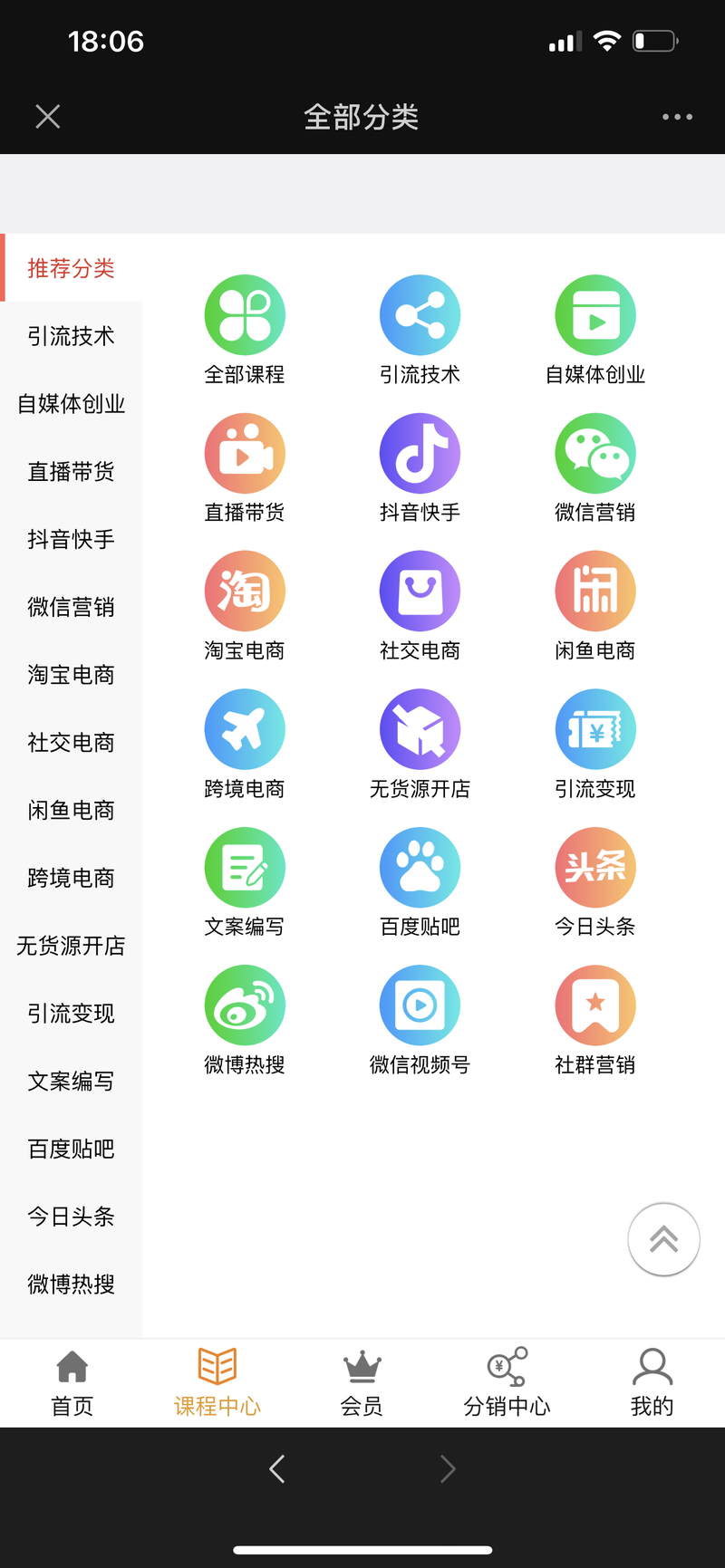The image size is (725, 1568).
Task: Open the 分销中心 tab
Action: click(507, 1383)
